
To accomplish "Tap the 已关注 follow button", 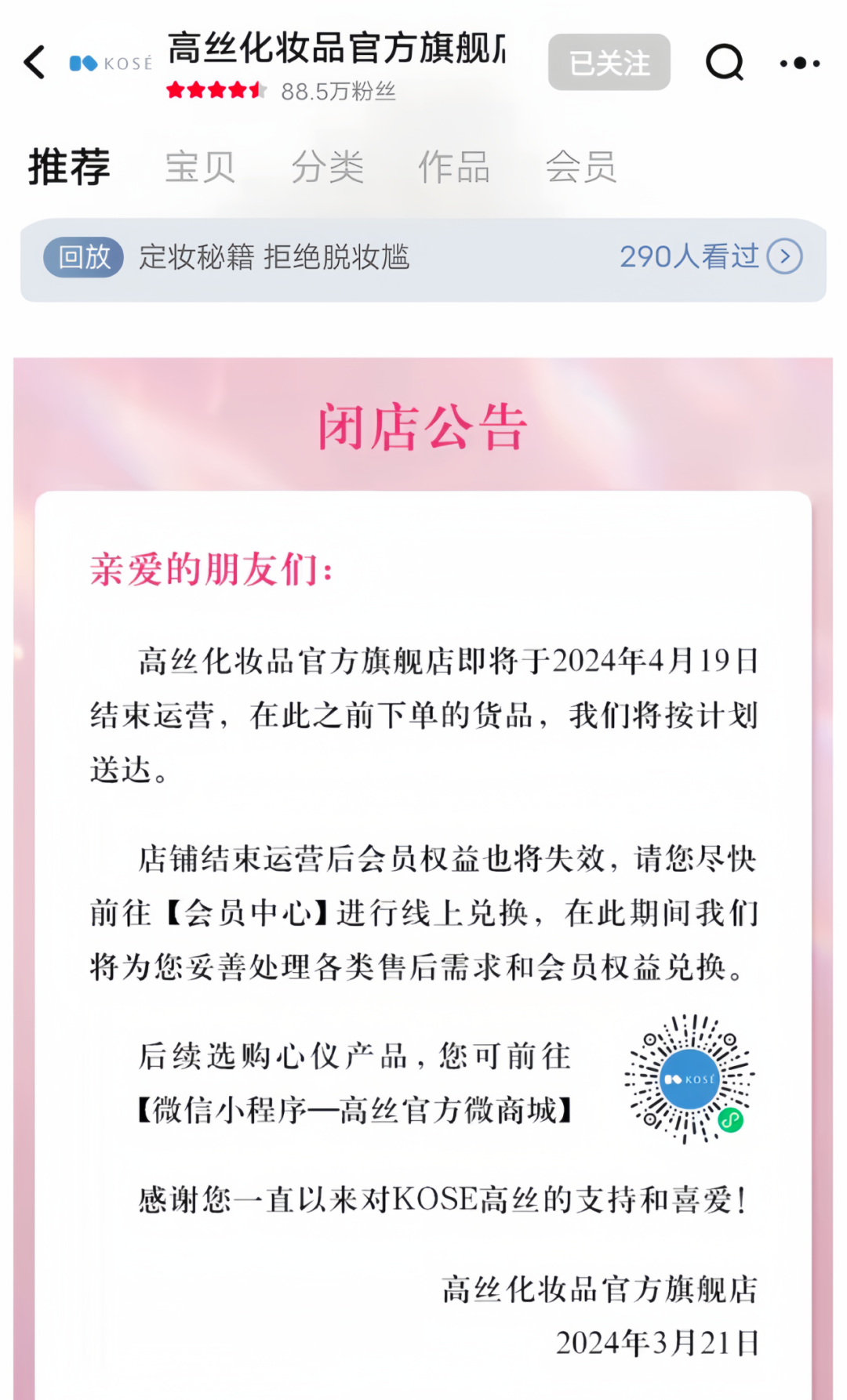I will click(609, 63).
